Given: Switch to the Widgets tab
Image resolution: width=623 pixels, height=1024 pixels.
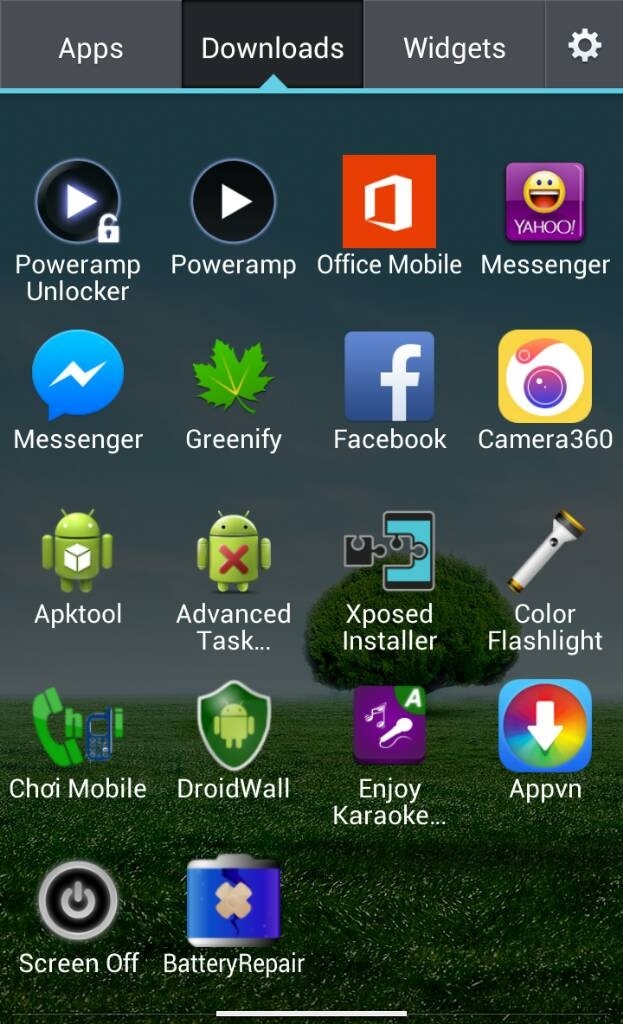Looking at the screenshot, I should tap(454, 46).
